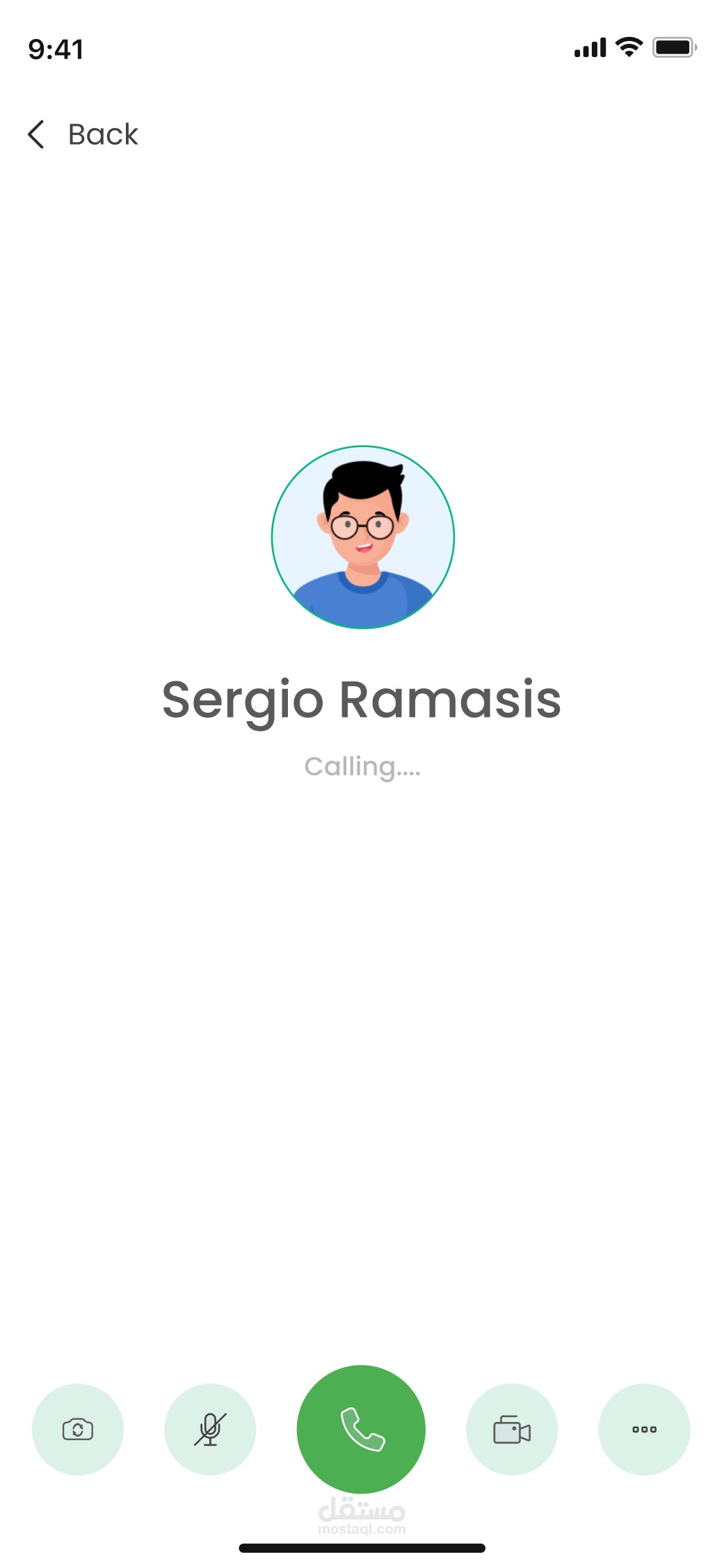Tap the green phone call button

(361, 1429)
